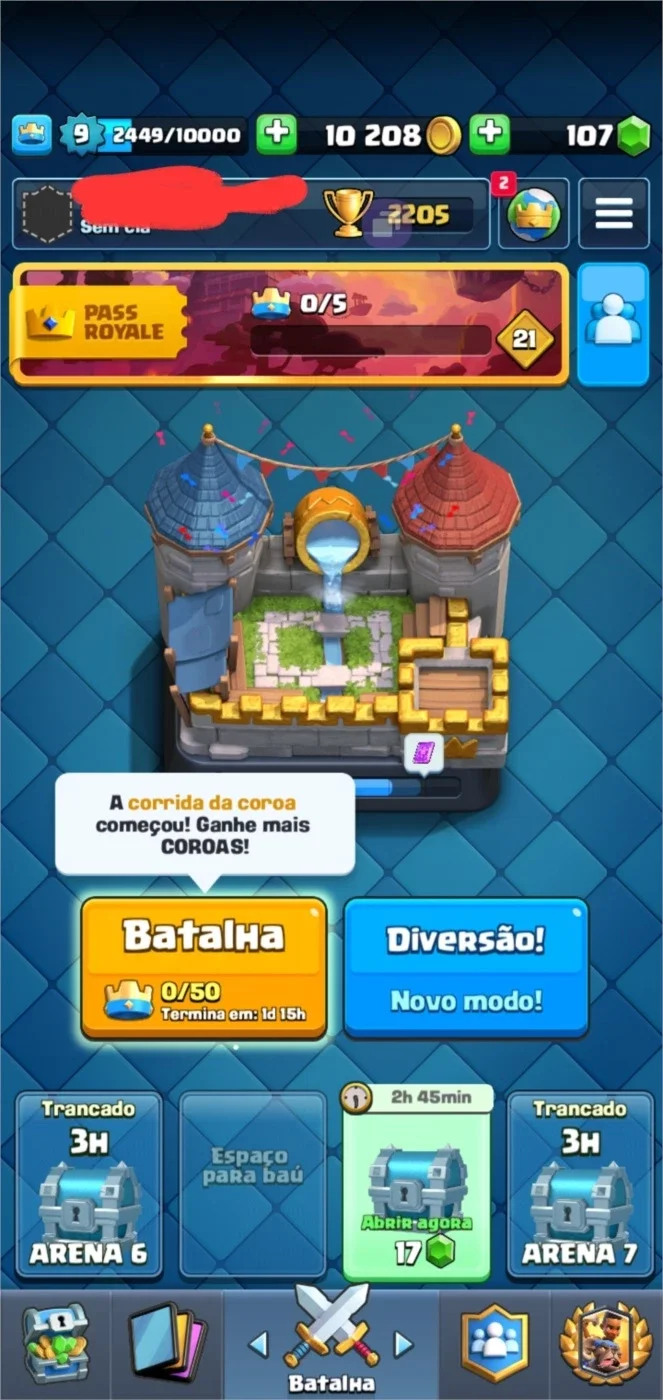
Task: Open the Pass Royale banner
Action: pyautogui.click(x=290, y=323)
